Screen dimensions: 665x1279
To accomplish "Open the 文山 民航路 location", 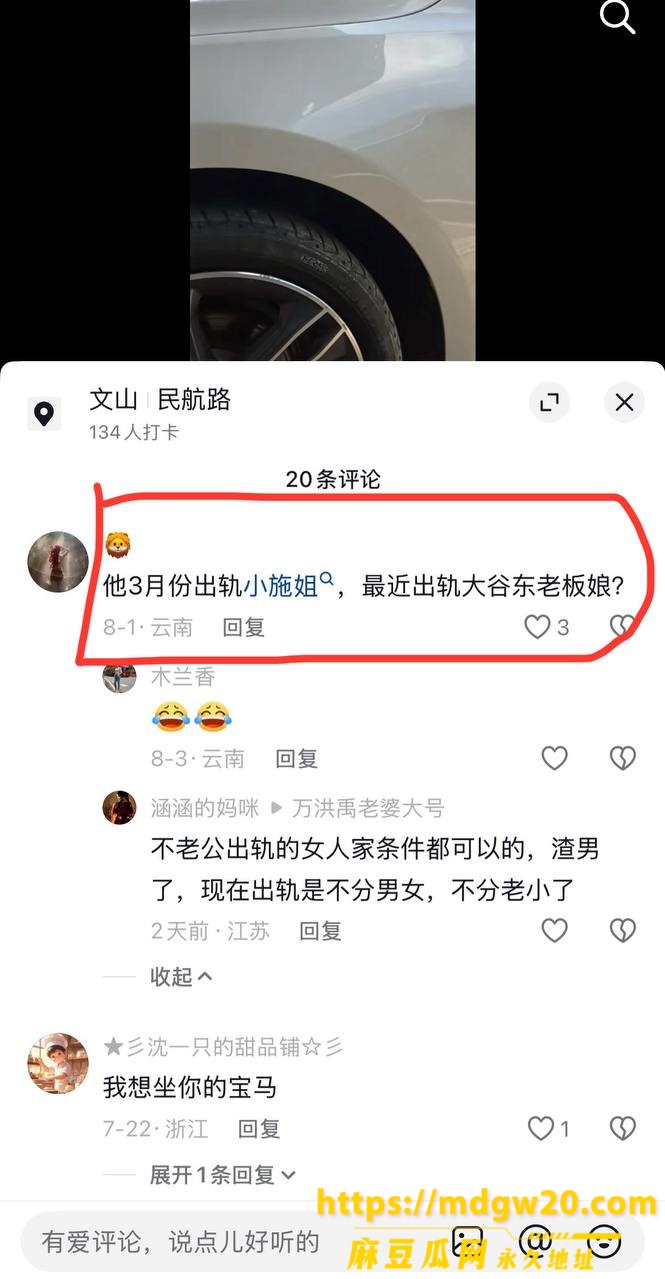I will tap(160, 400).
